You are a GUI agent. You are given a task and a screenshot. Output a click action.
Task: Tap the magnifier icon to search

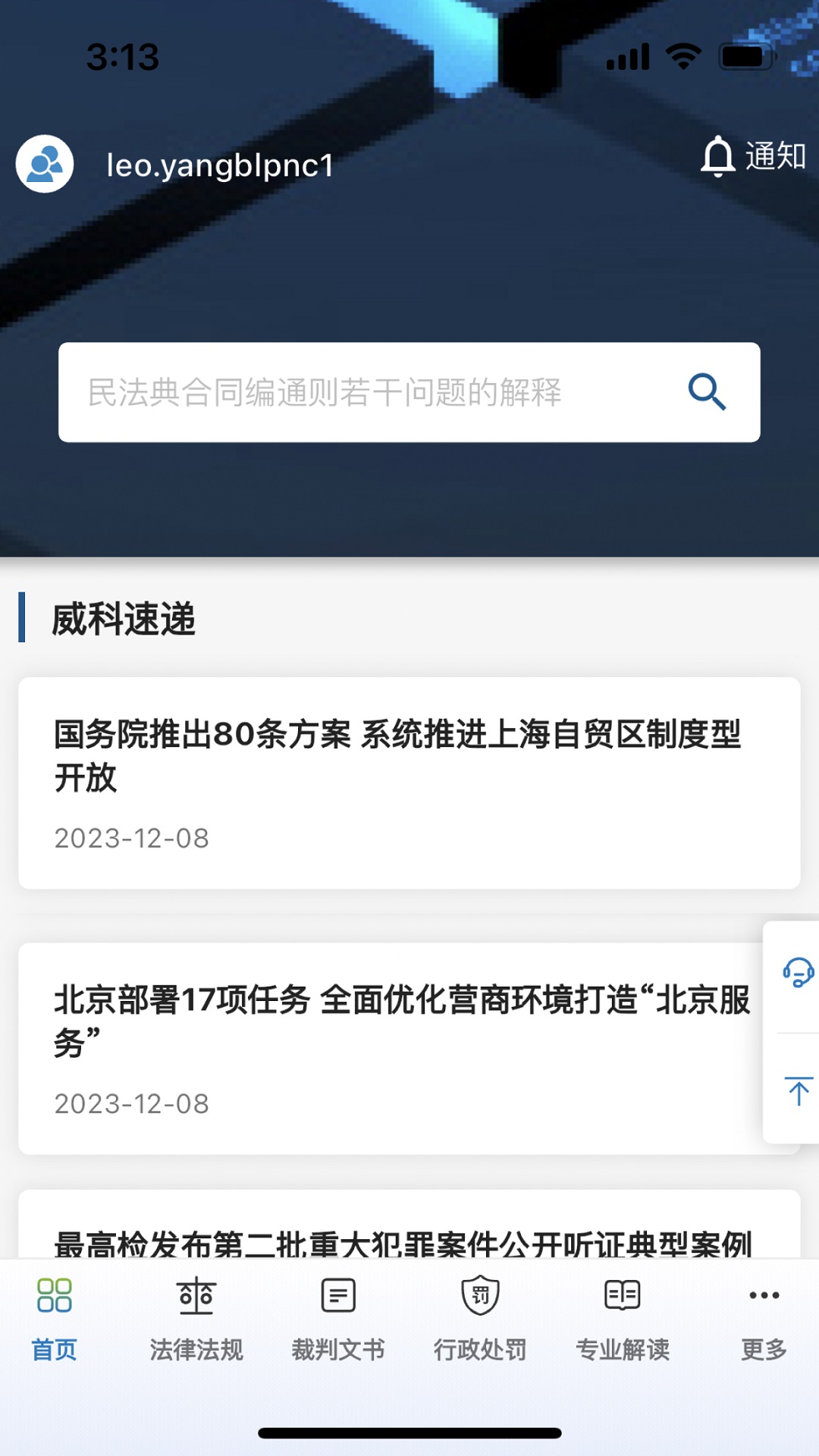point(707,391)
